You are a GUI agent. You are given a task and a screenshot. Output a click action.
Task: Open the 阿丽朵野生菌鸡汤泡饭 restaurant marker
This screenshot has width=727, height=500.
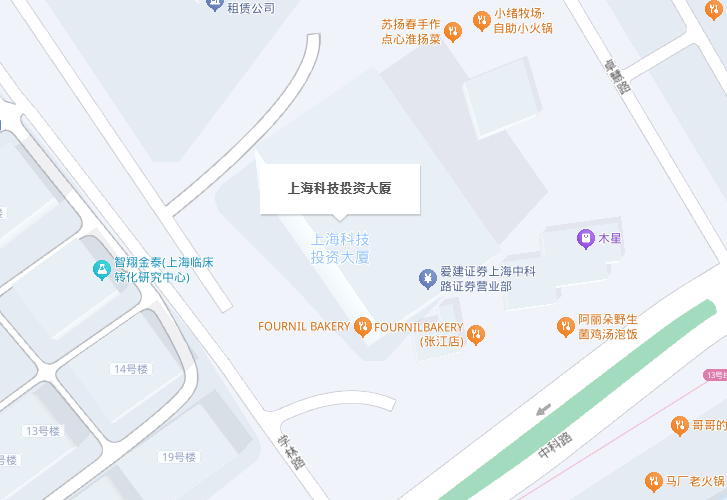coord(566,326)
